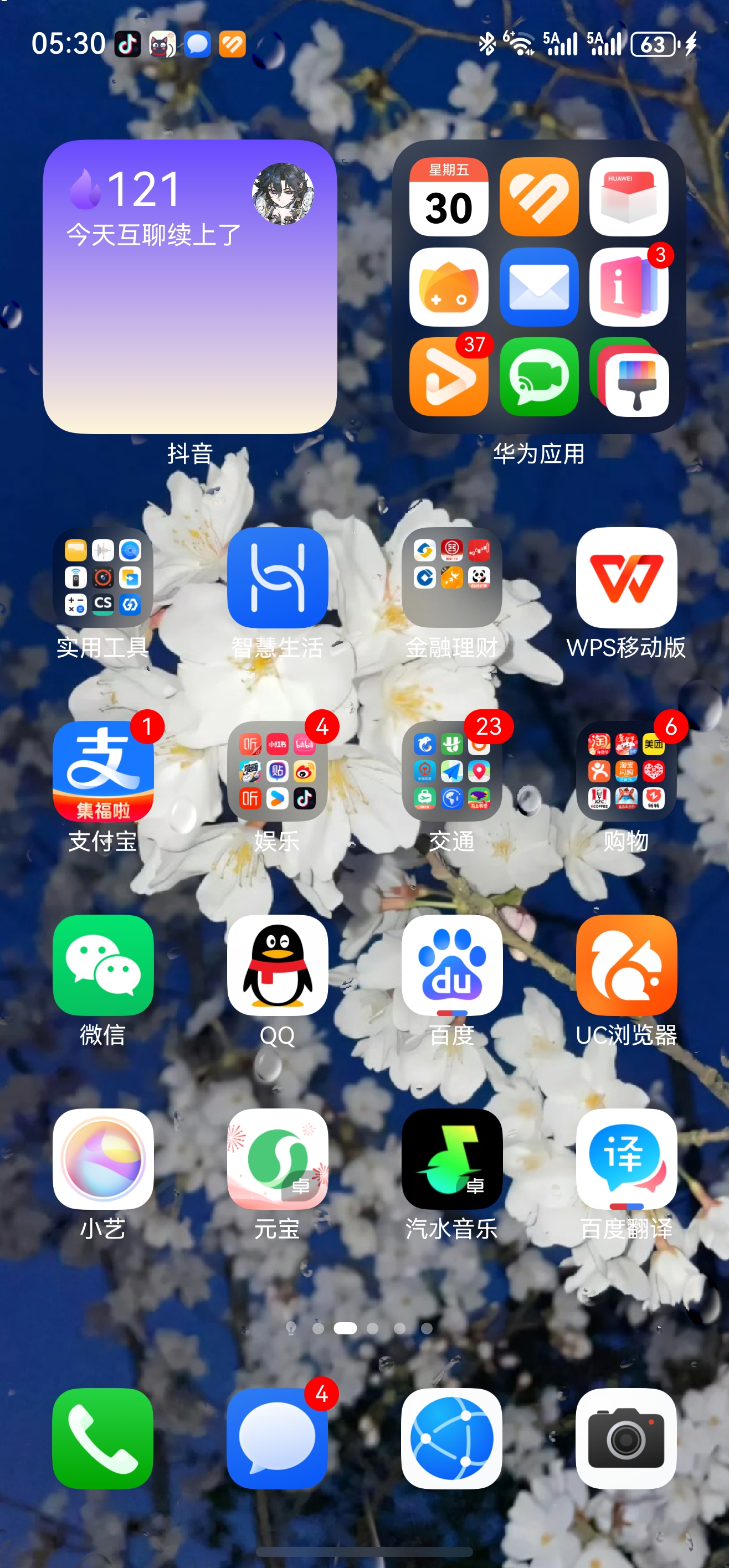Screen dimensions: 729x1568
Task: Start the 小艺 assistant
Action: tap(103, 1158)
